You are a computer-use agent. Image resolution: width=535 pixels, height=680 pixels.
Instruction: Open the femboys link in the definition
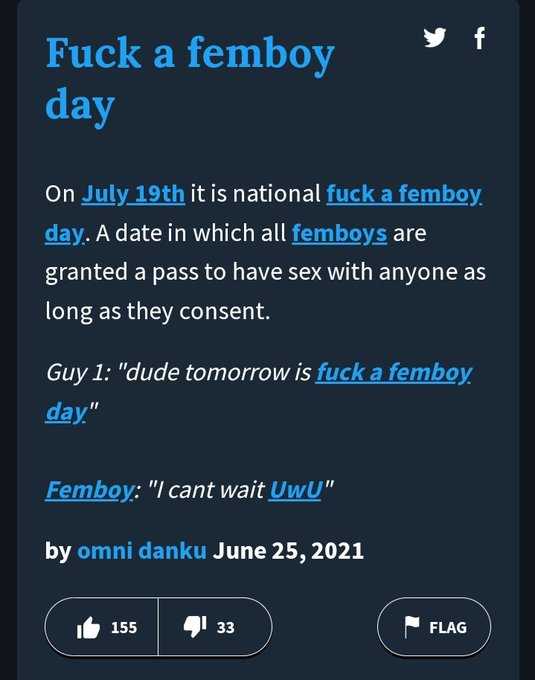(339, 233)
